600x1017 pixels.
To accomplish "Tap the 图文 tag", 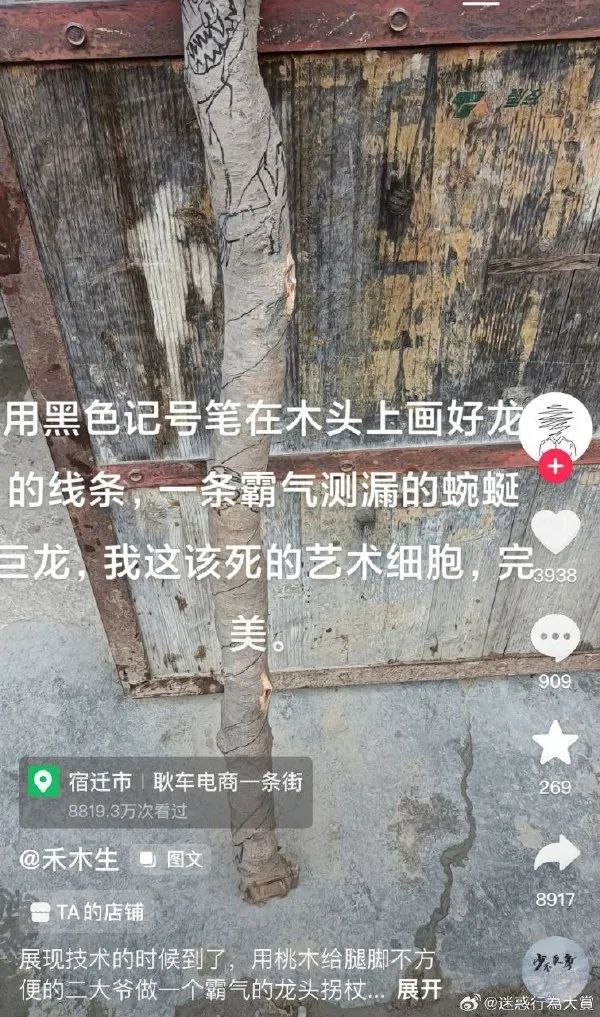I will 172,858.
